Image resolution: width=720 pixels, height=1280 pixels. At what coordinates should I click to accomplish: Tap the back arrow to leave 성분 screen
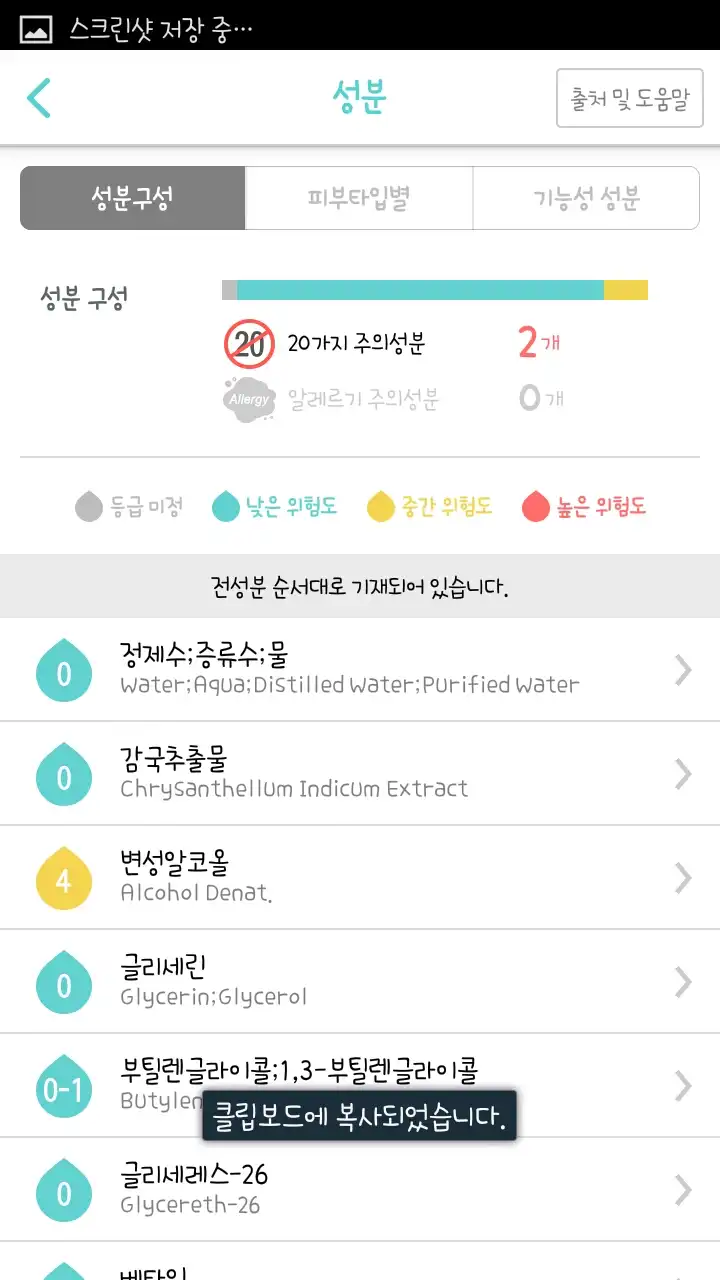[x=38, y=97]
